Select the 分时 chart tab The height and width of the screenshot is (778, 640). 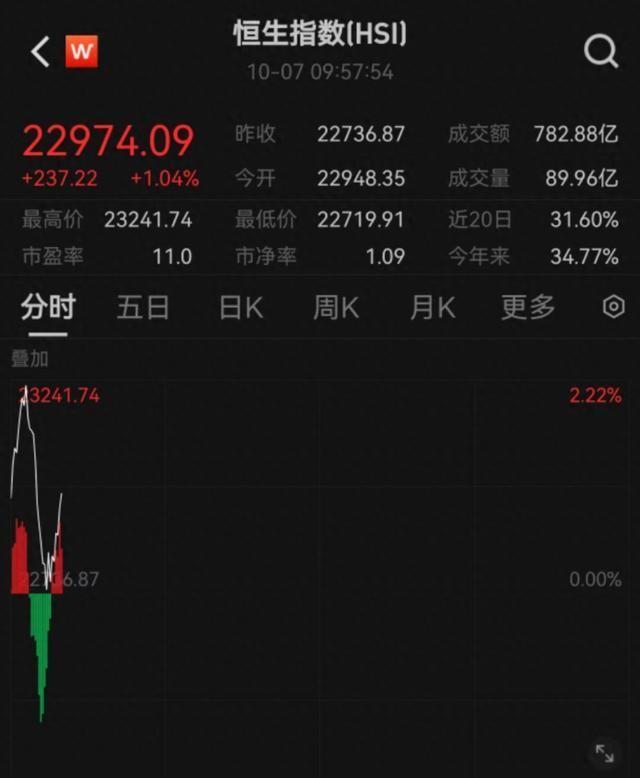click(x=48, y=307)
